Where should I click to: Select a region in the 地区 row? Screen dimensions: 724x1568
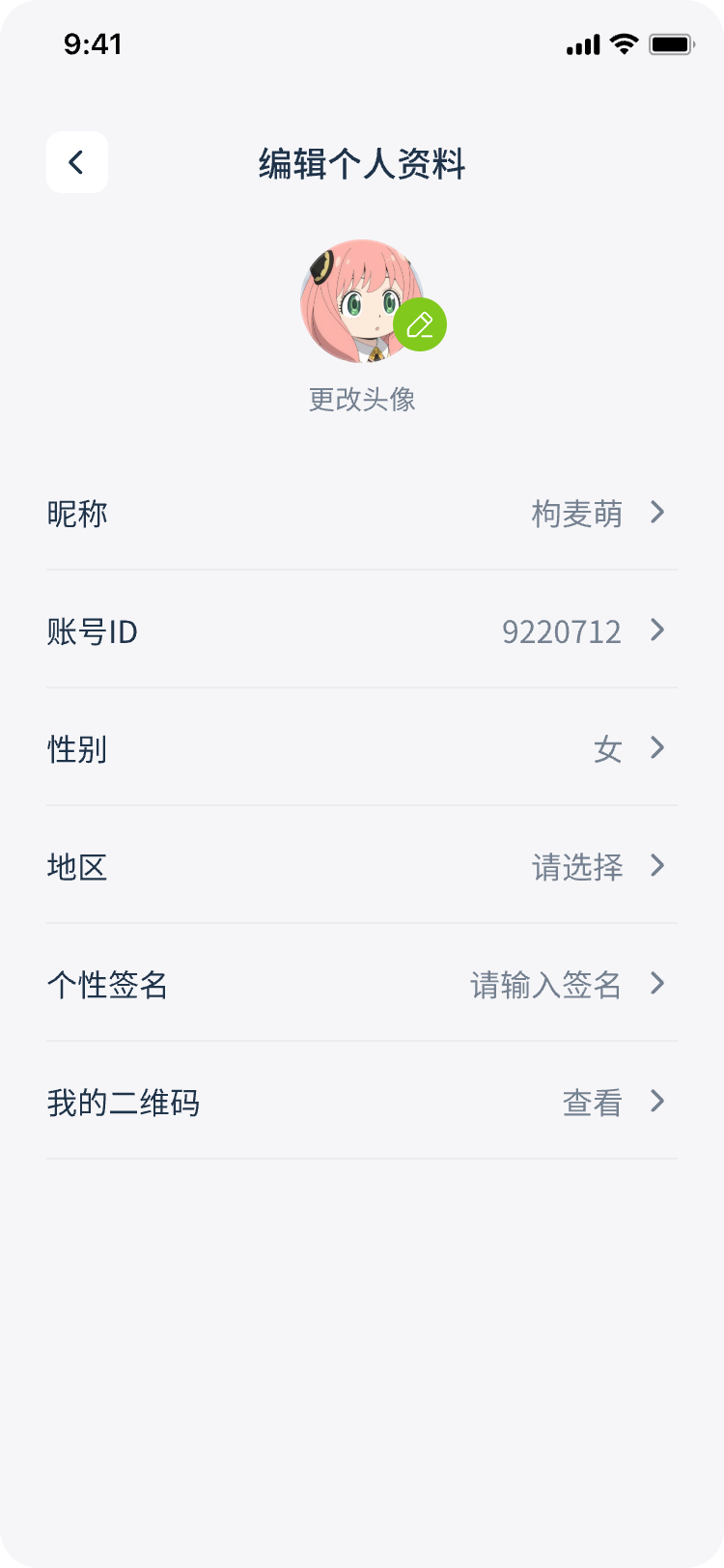coord(361,867)
